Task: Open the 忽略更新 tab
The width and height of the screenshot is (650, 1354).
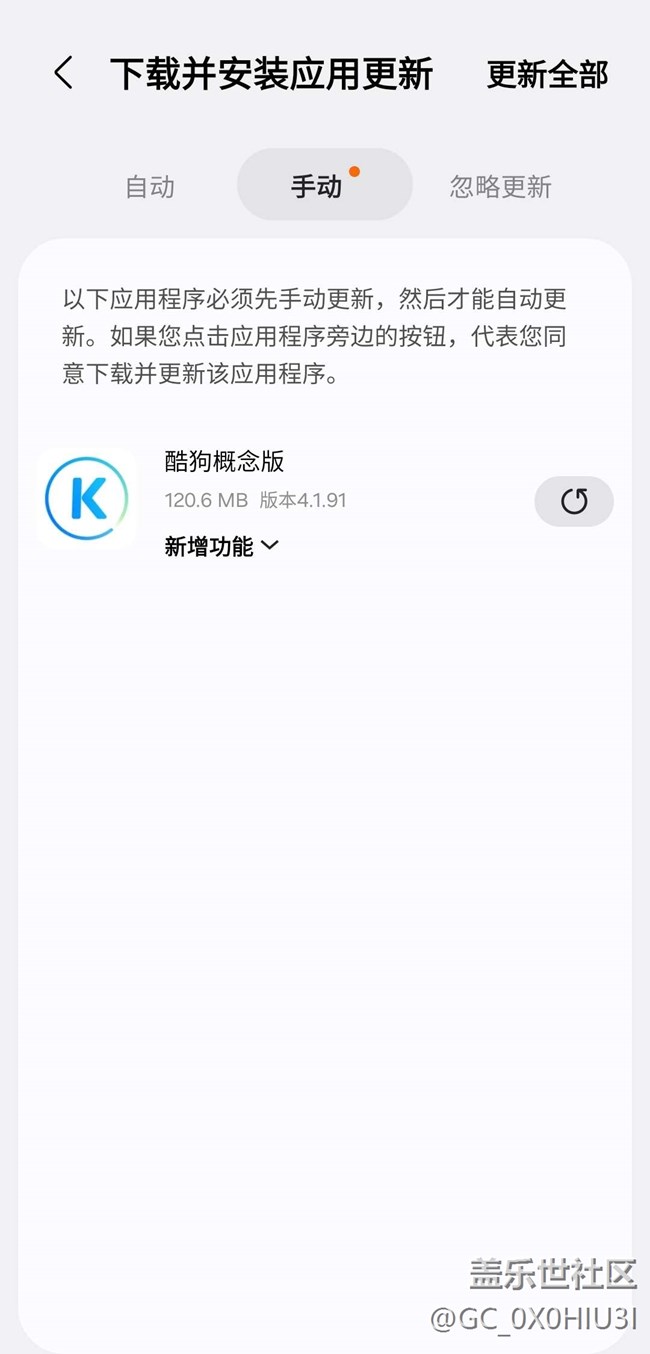Action: (500, 186)
